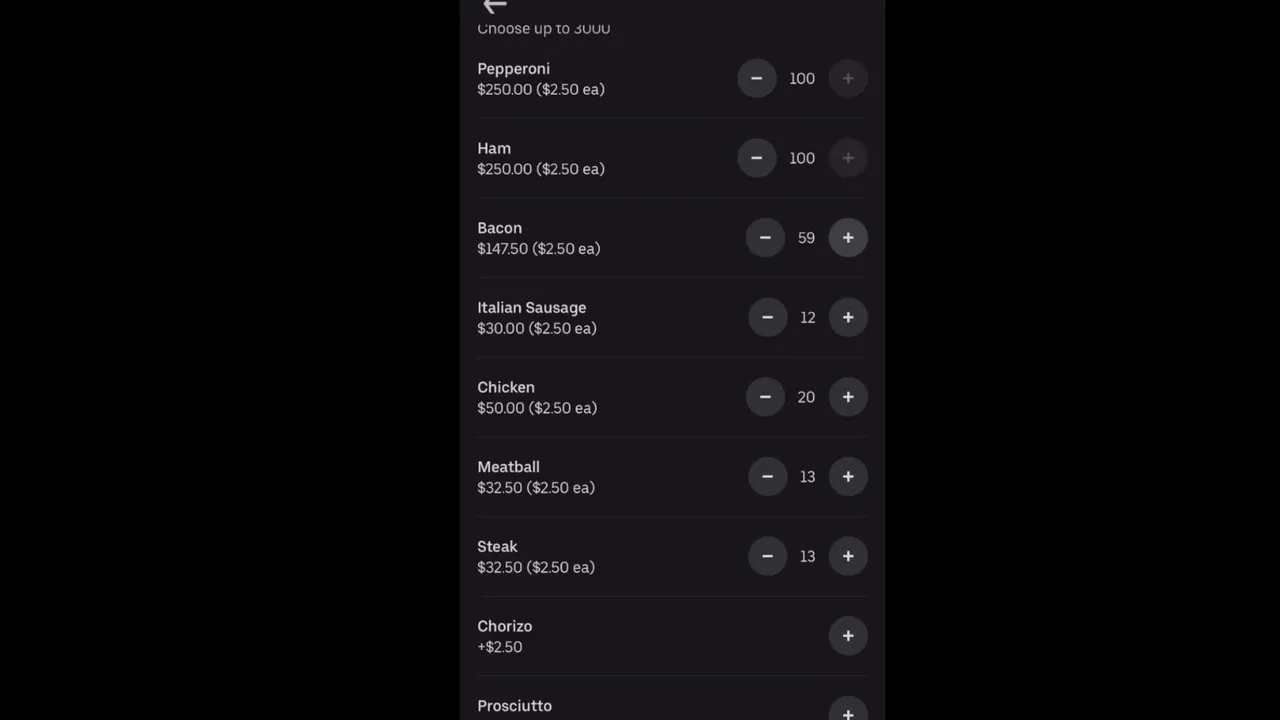The image size is (1280, 720).
Task: Add one more Steak
Action: (848, 556)
